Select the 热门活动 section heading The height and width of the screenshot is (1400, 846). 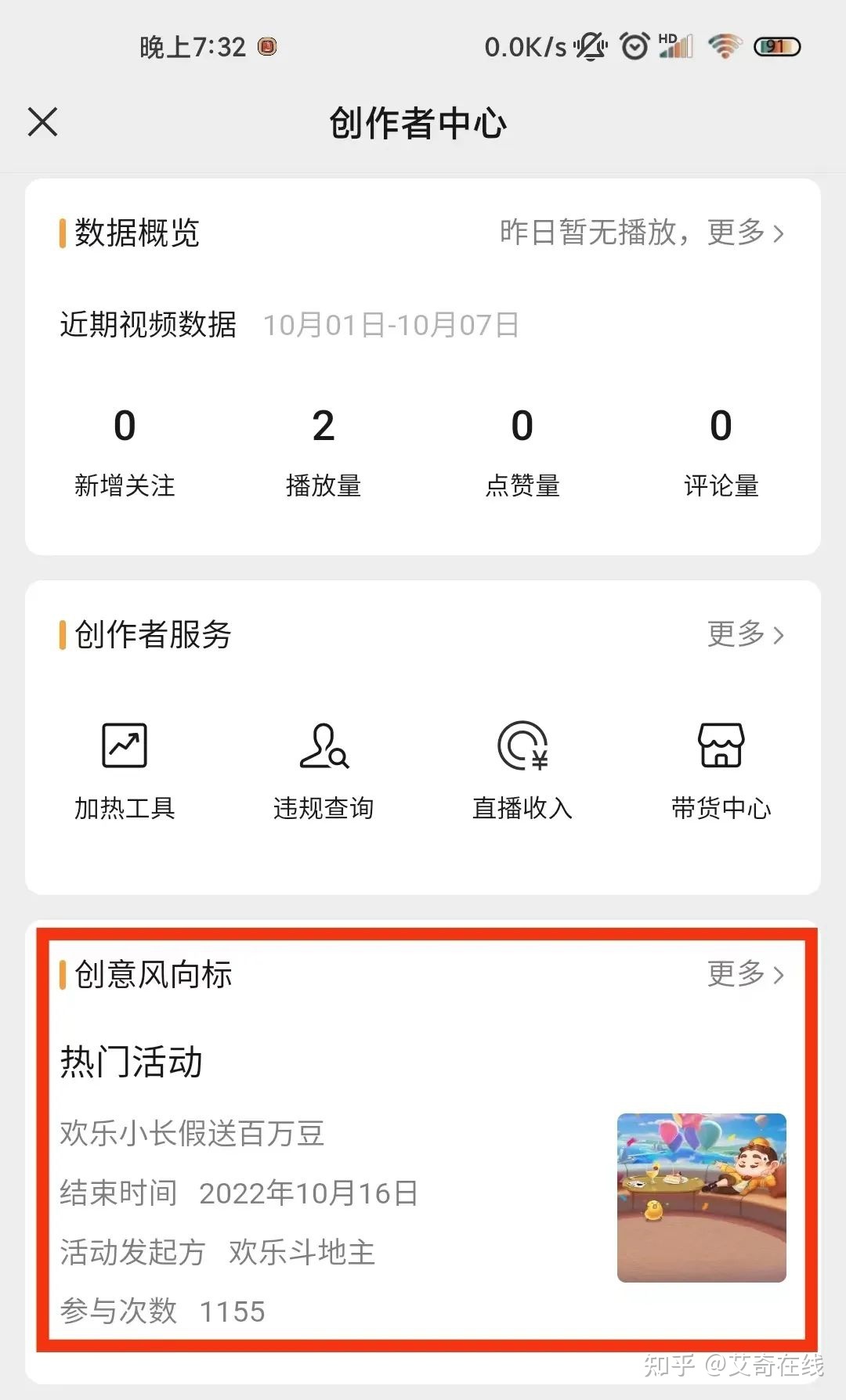pos(130,1063)
